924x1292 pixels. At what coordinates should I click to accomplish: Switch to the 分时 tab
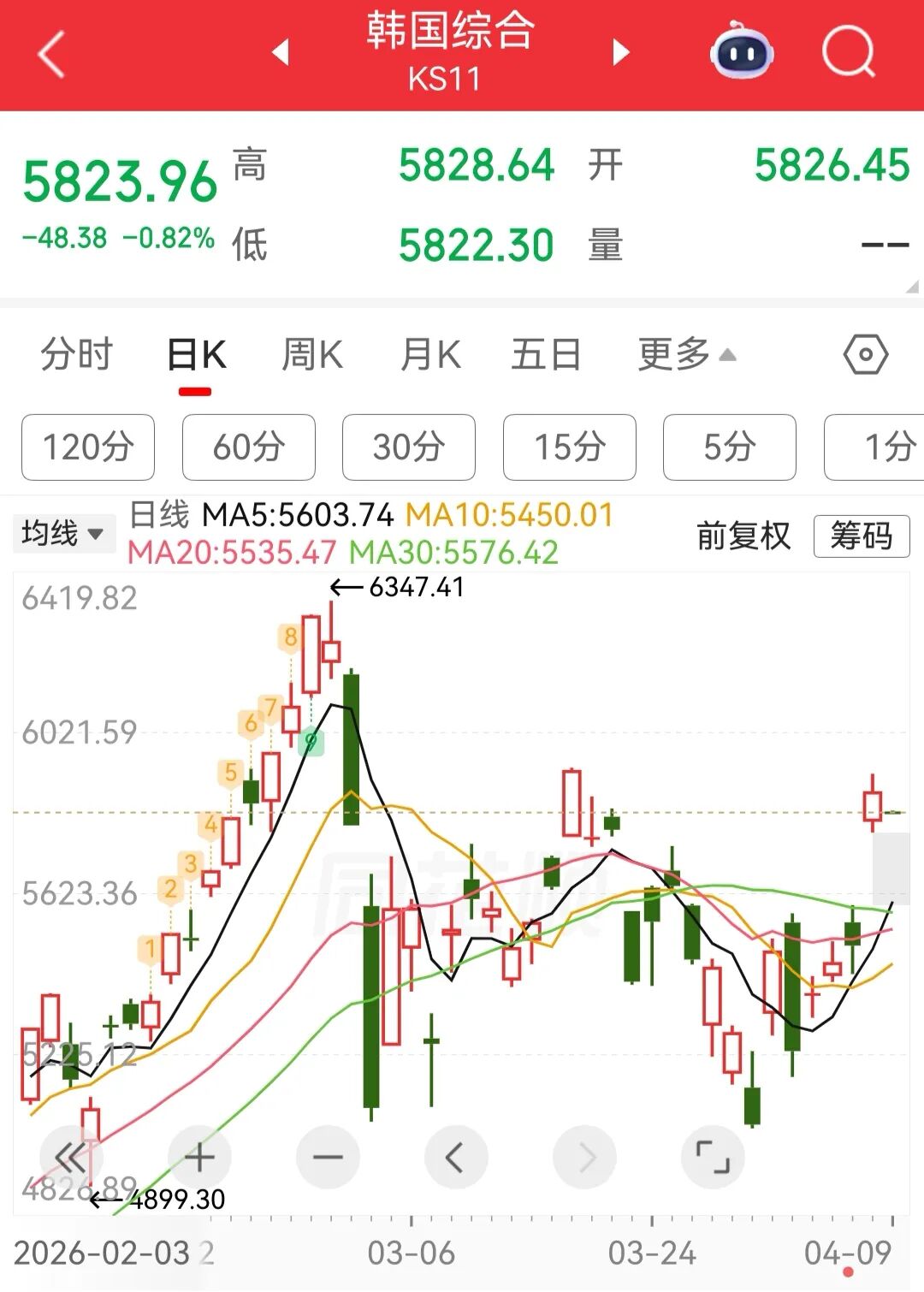tap(76, 354)
